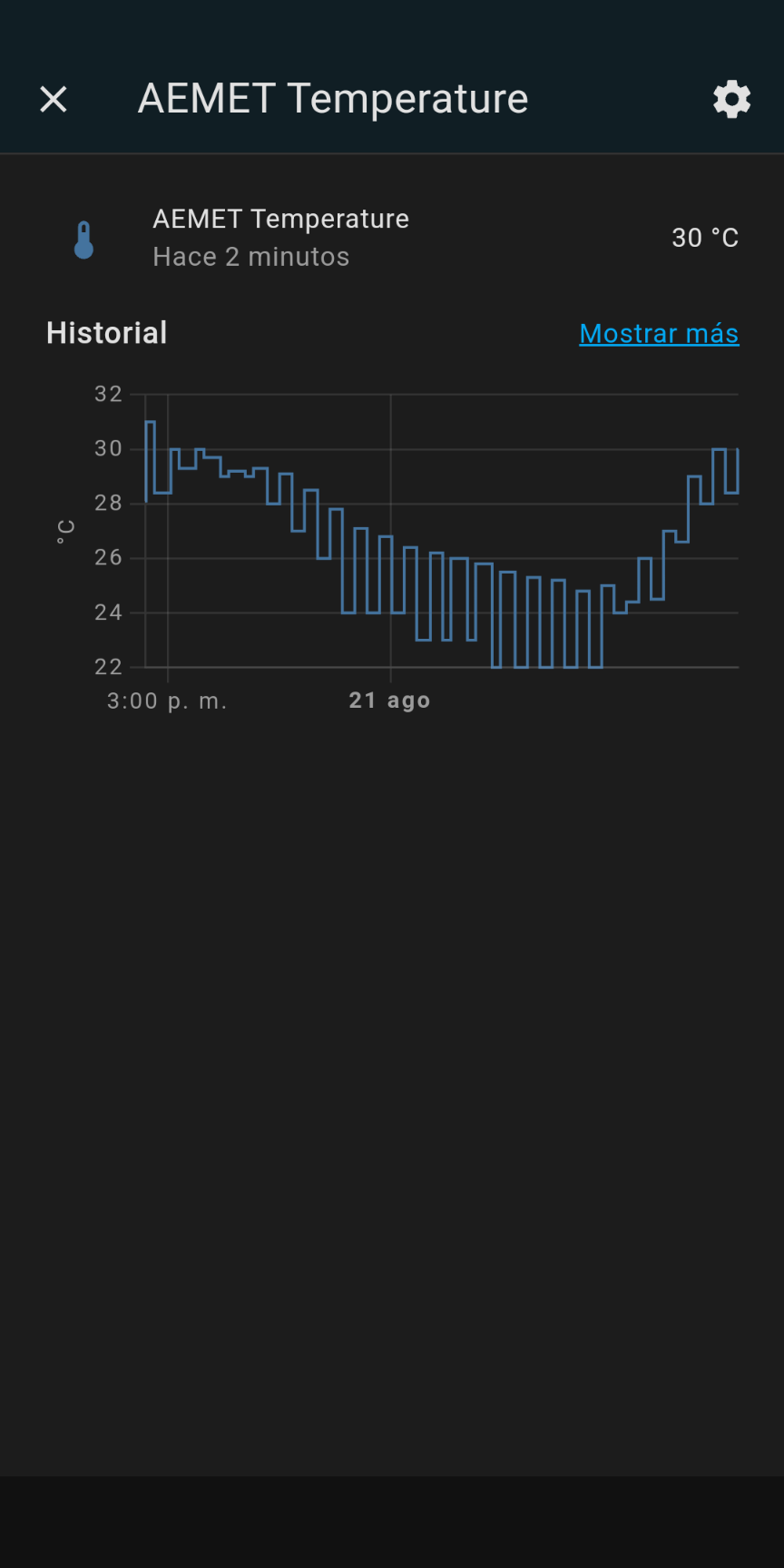The image size is (784, 1568).
Task: Click the 21 ago label on the chart axis
Action: click(388, 700)
